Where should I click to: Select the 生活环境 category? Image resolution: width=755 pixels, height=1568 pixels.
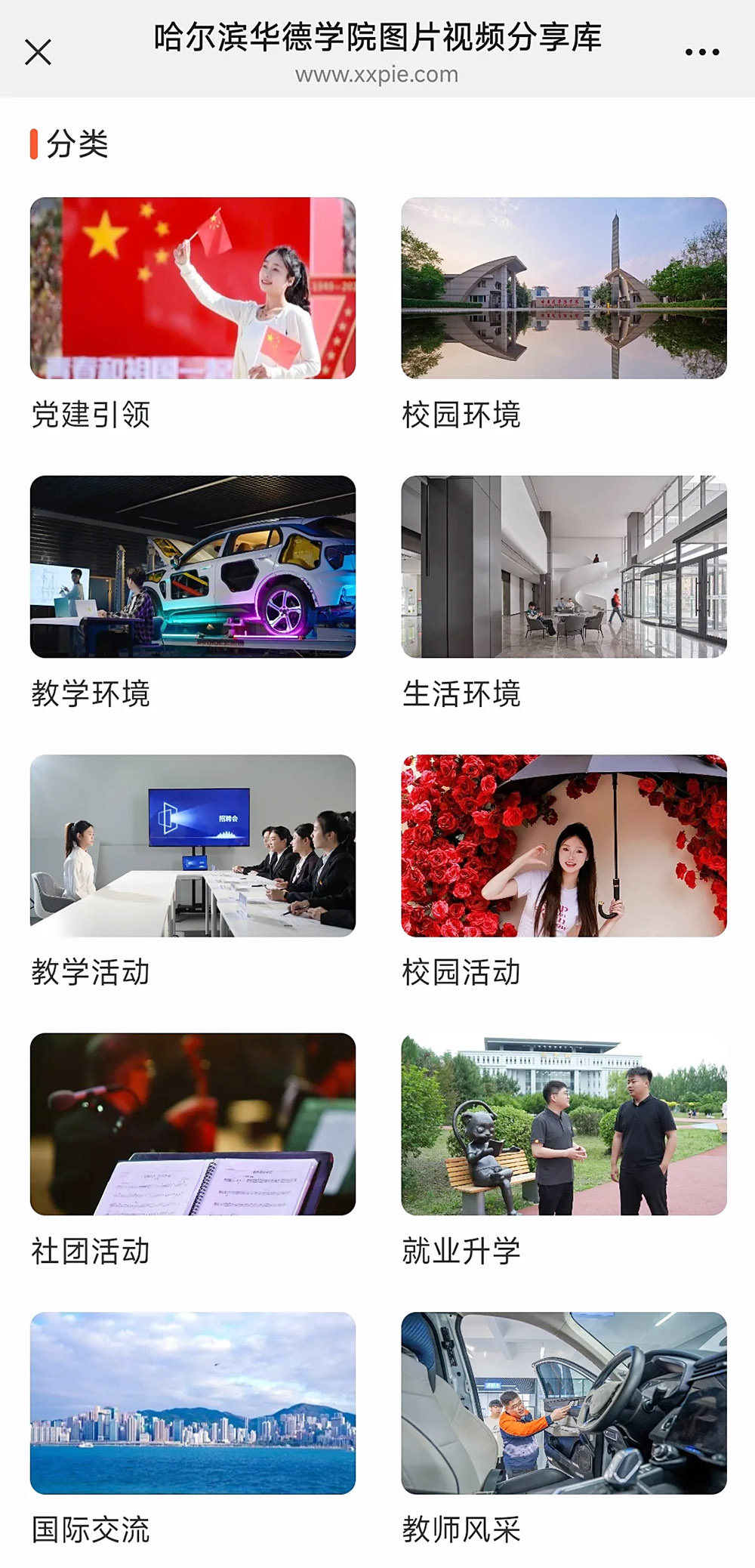click(563, 566)
